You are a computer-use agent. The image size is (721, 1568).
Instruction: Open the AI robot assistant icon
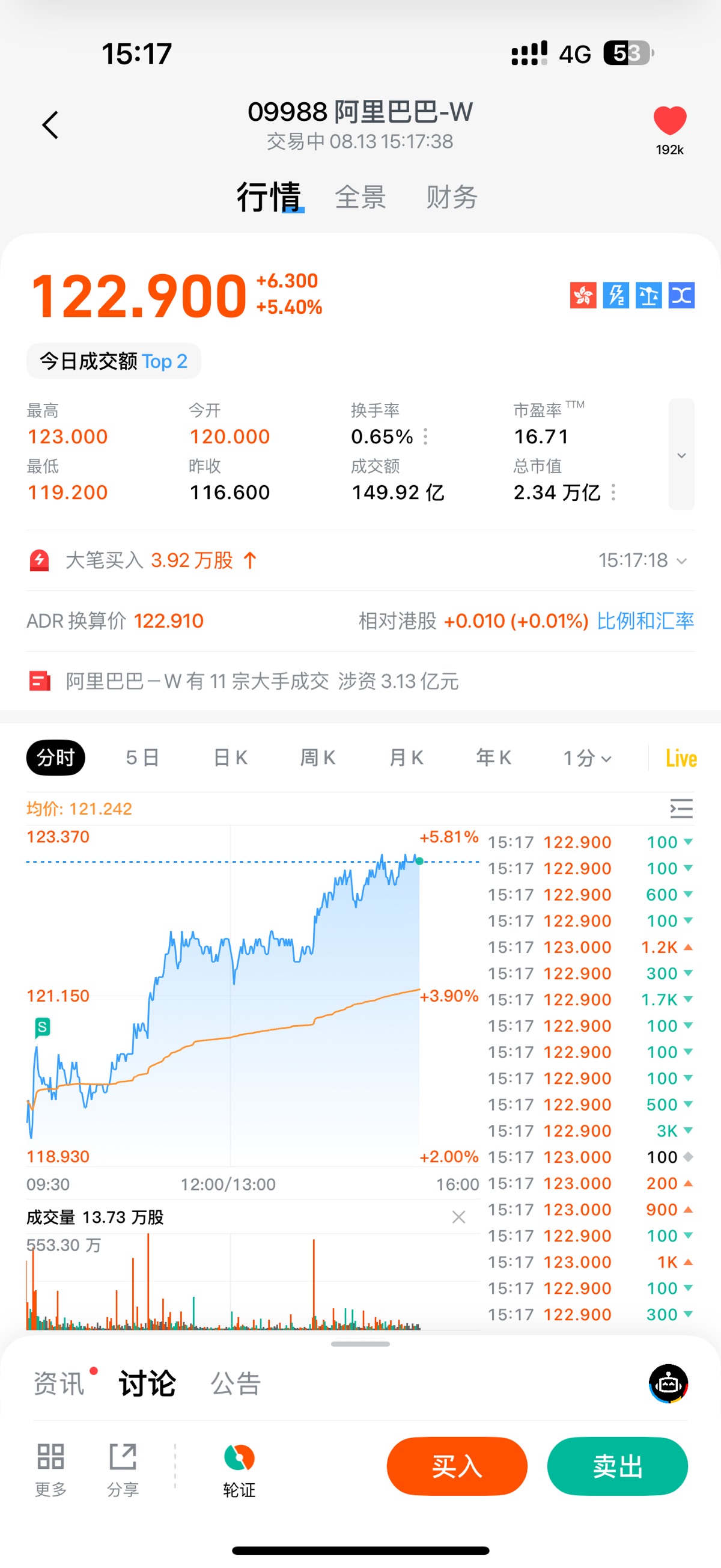click(x=668, y=1383)
